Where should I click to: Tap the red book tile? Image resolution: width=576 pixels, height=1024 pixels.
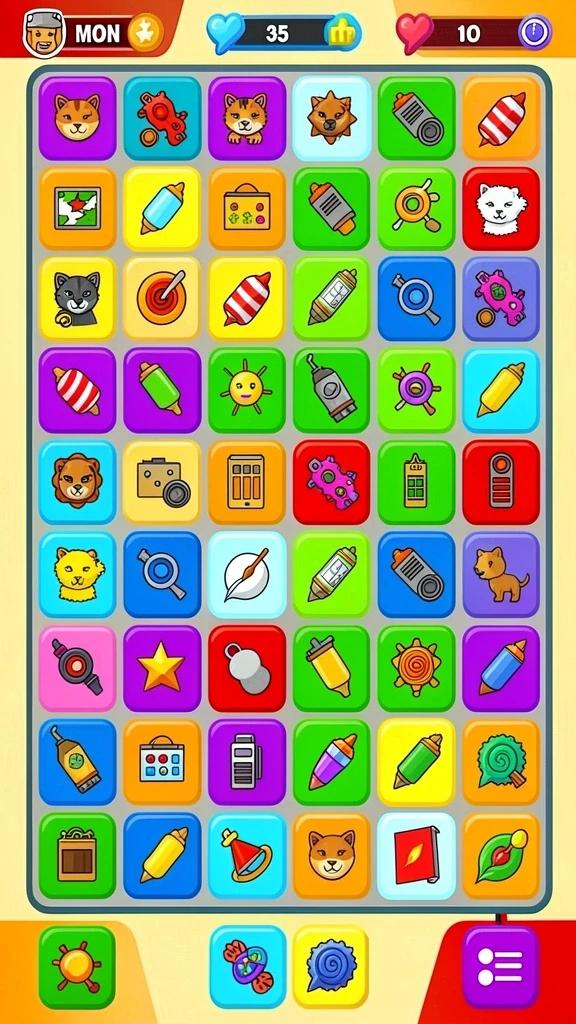416,856
